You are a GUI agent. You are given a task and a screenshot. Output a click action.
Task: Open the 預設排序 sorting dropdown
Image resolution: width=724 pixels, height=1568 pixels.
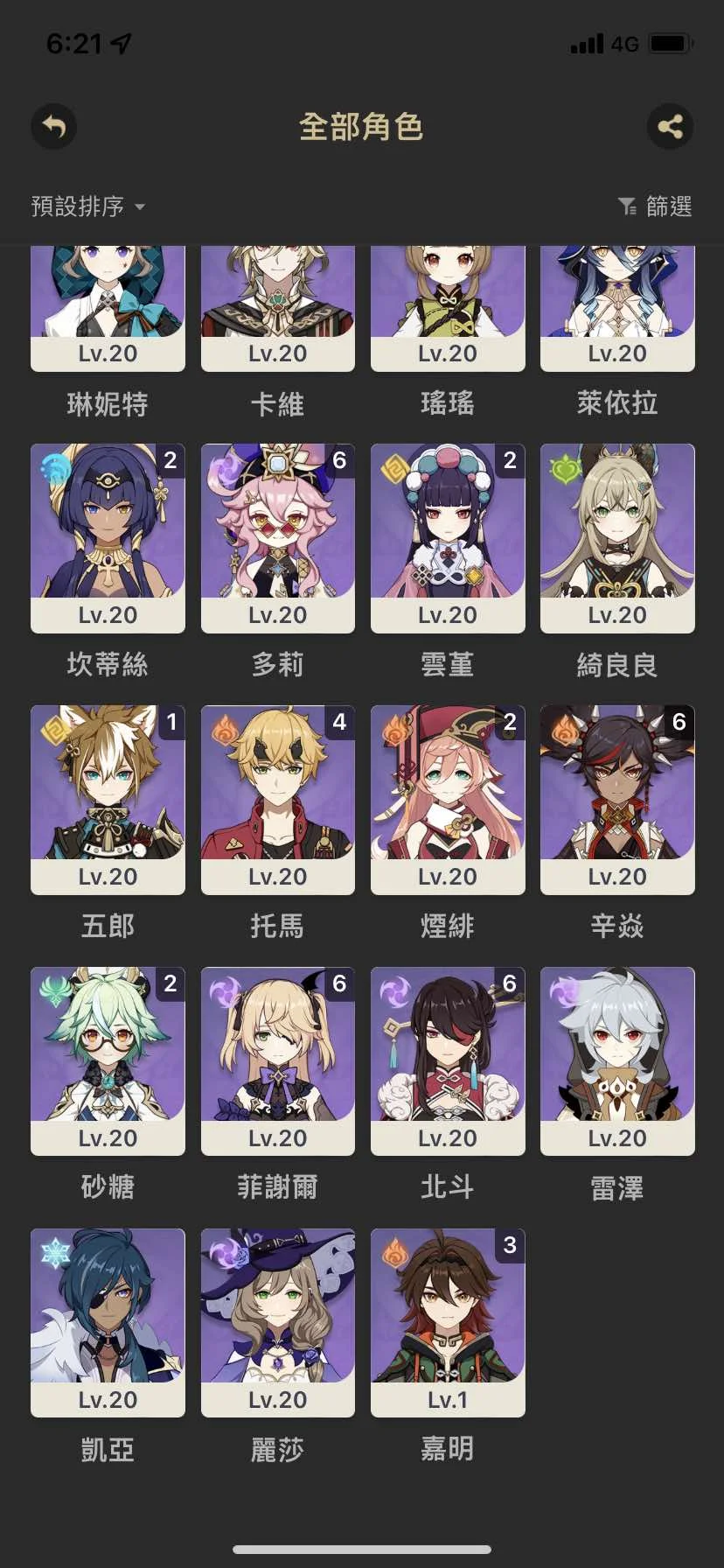pos(87,206)
